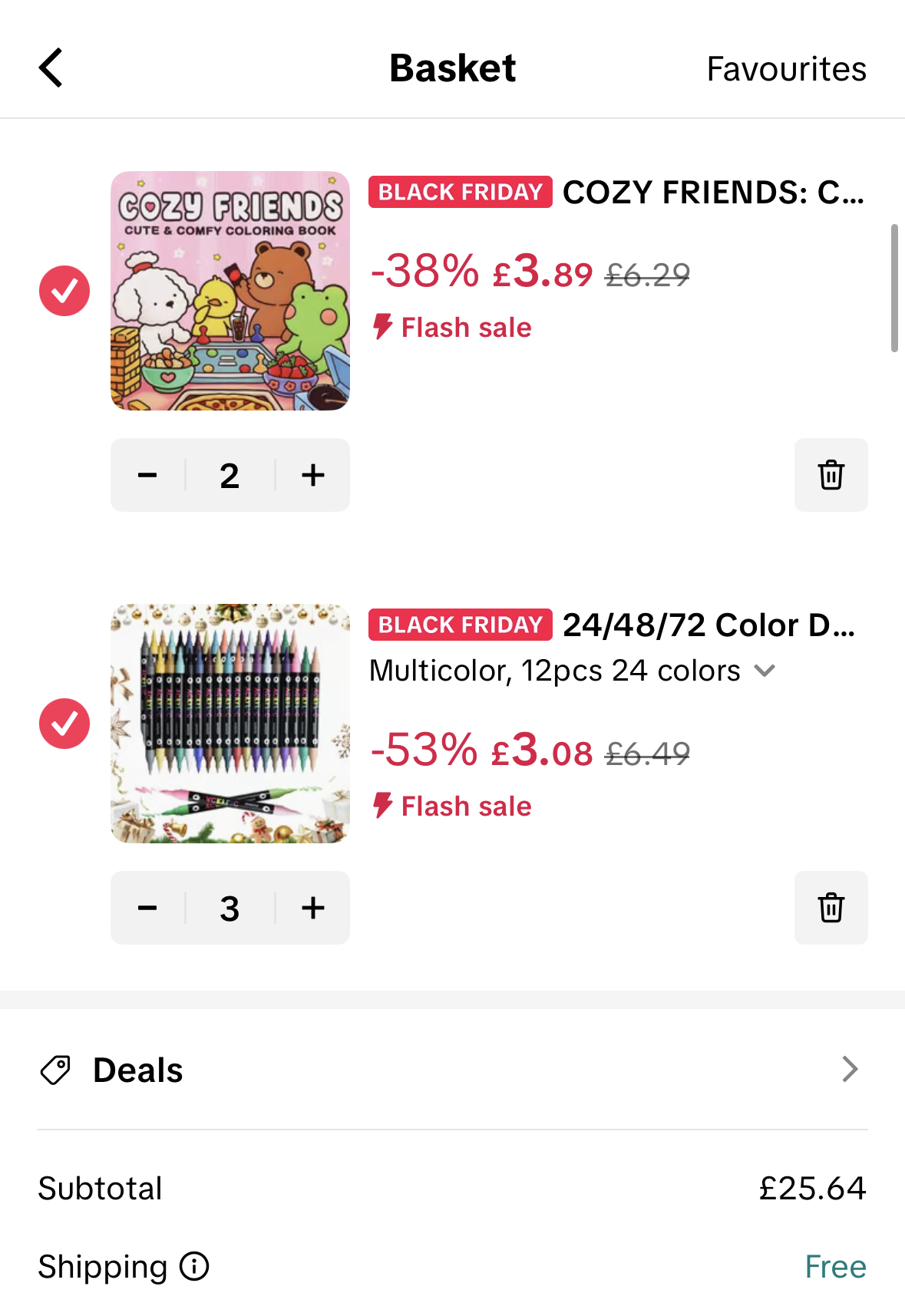Deselect the Cozy Friends coloring book checkmark
The height and width of the screenshot is (1316, 905).
point(64,291)
